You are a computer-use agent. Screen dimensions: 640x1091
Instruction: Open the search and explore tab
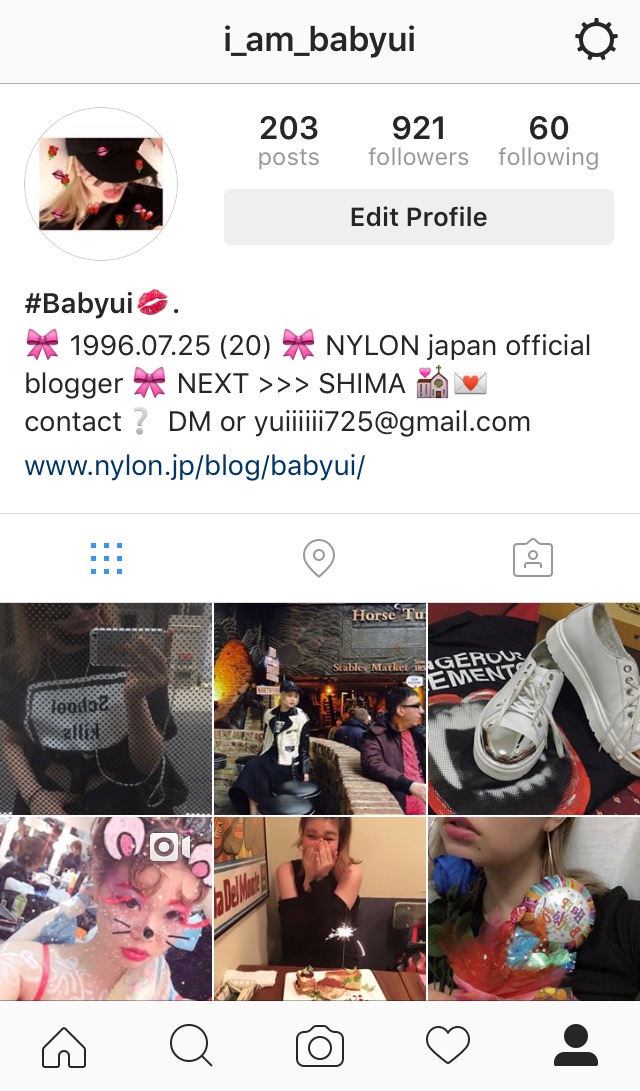pos(191,1047)
